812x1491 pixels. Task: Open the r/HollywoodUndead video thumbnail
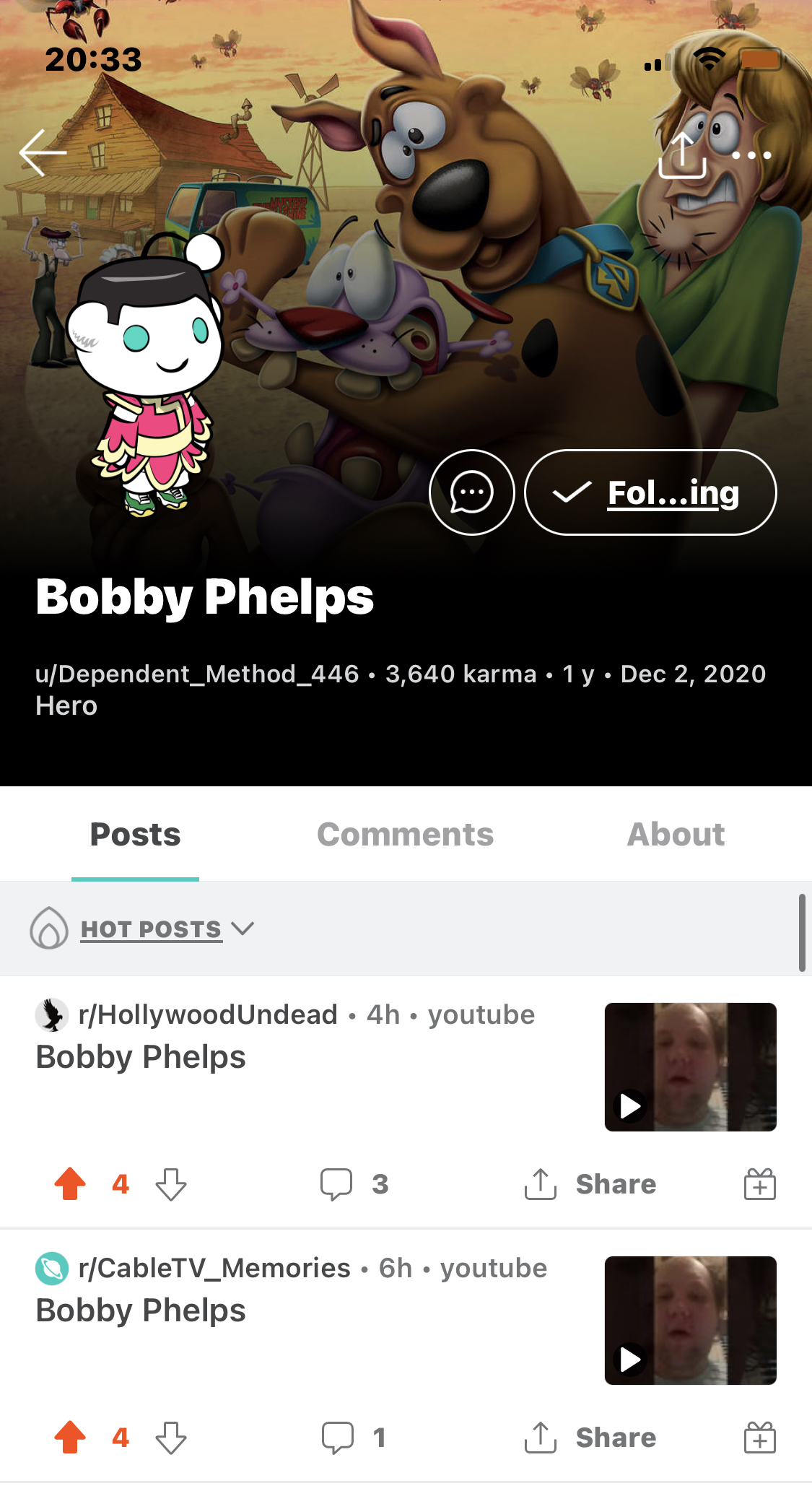point(691,1067)
